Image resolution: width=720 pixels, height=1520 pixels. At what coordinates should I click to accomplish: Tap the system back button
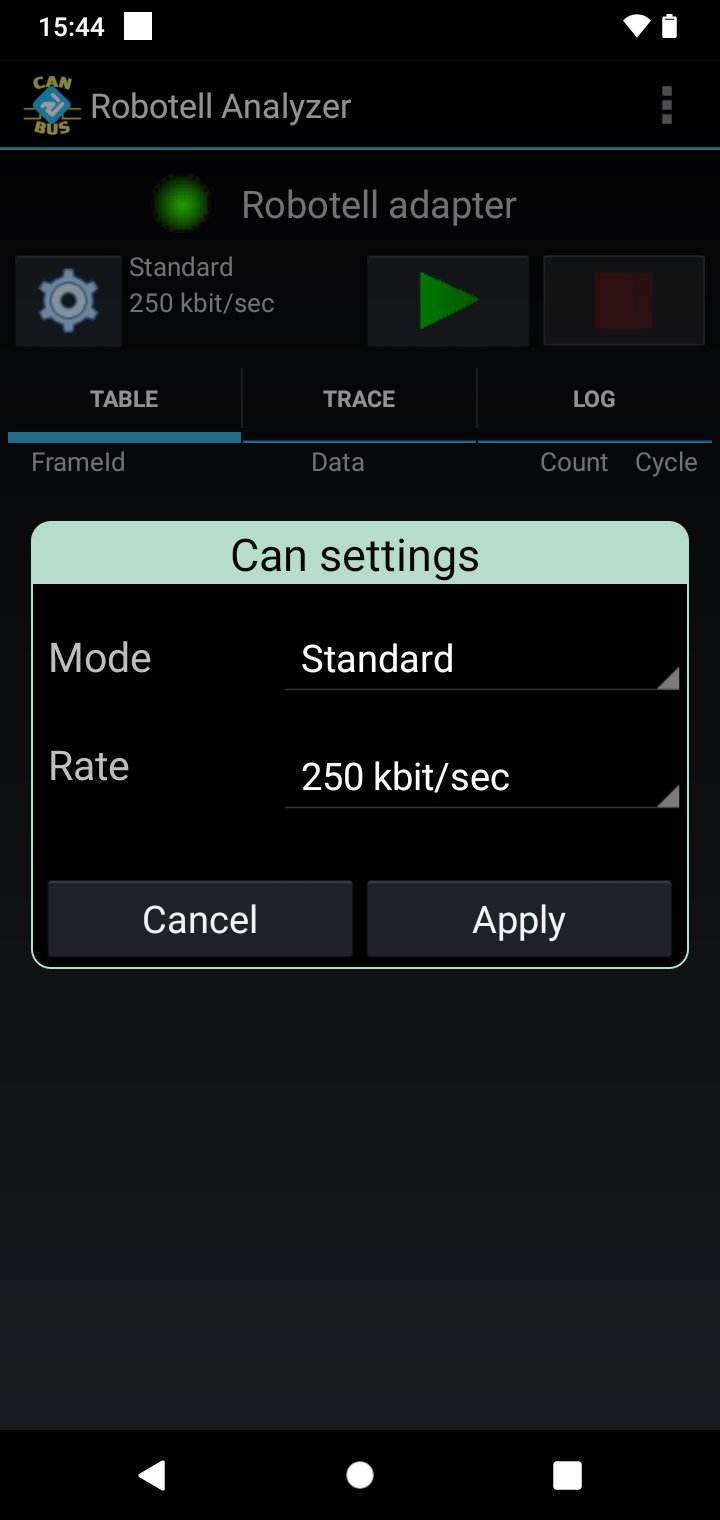[x=152, y=1475]
